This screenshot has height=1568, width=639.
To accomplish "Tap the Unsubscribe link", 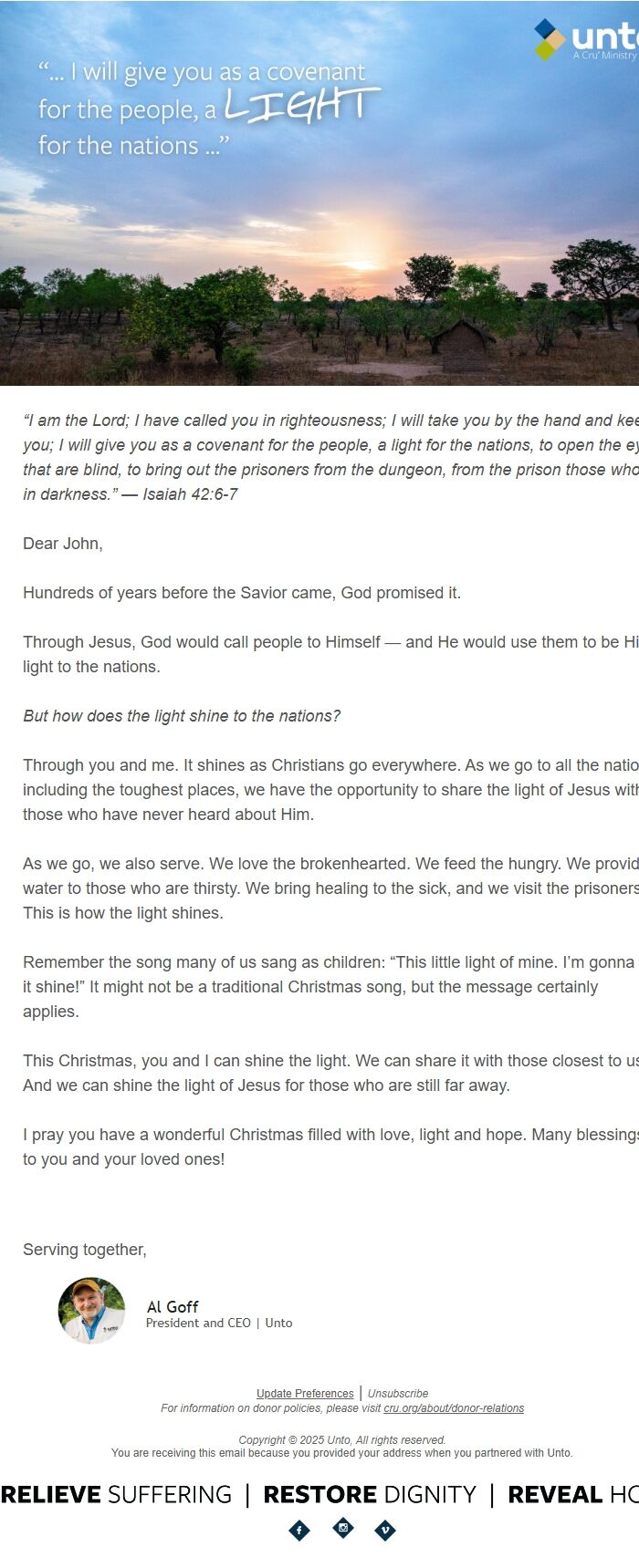I will (x=398, y=1394).
